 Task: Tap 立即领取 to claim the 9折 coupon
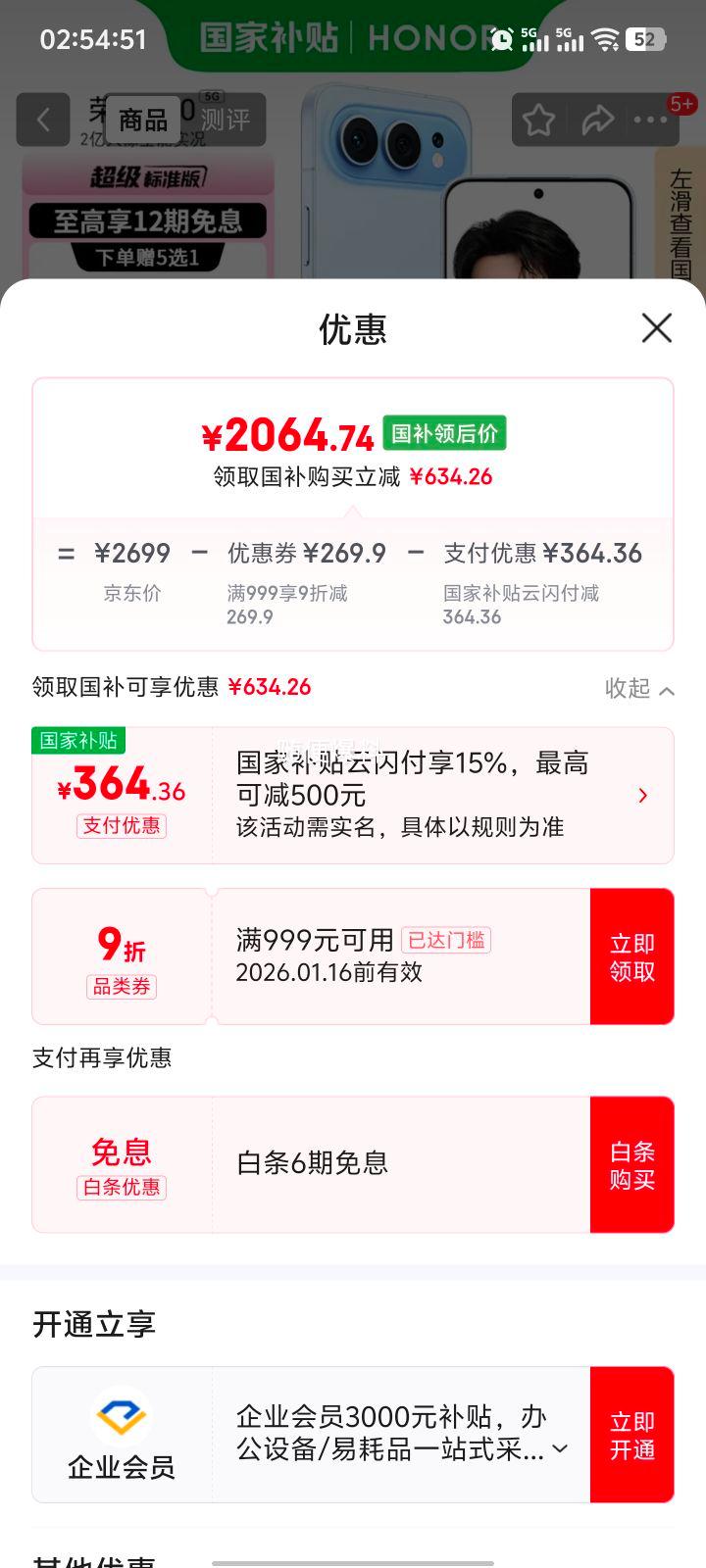point(631,955)
